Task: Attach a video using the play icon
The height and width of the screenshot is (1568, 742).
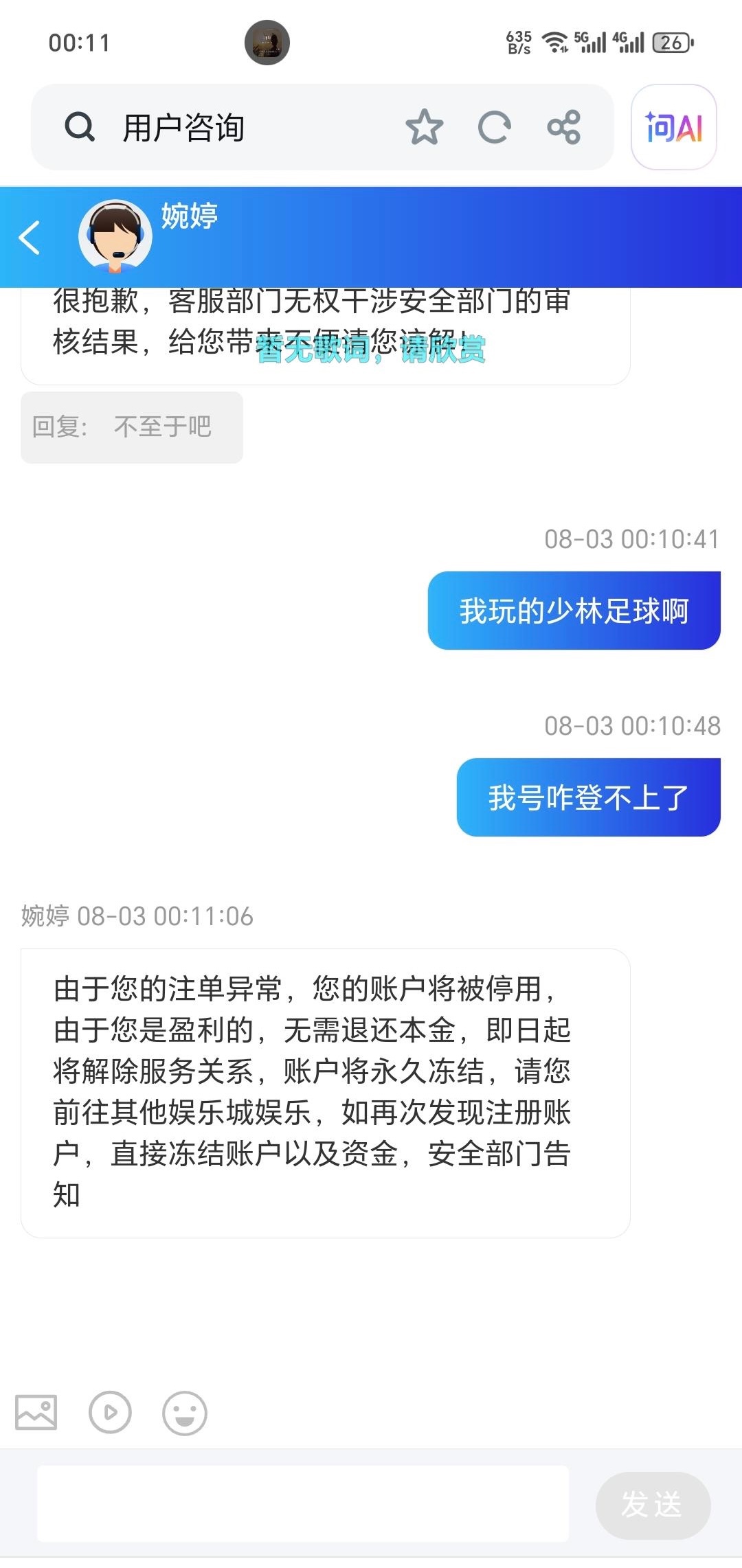Action: (x=110, y=1413)
